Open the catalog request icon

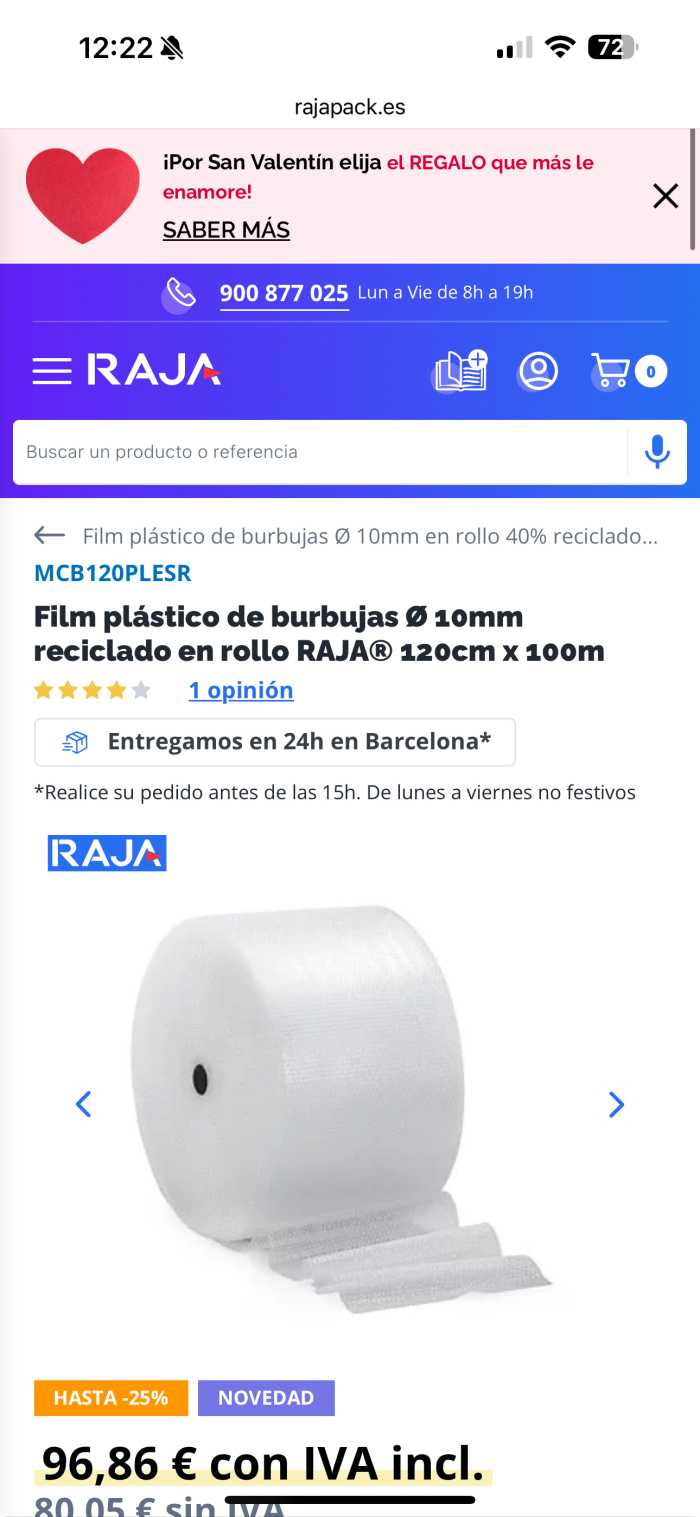click(x=460, y=371)
